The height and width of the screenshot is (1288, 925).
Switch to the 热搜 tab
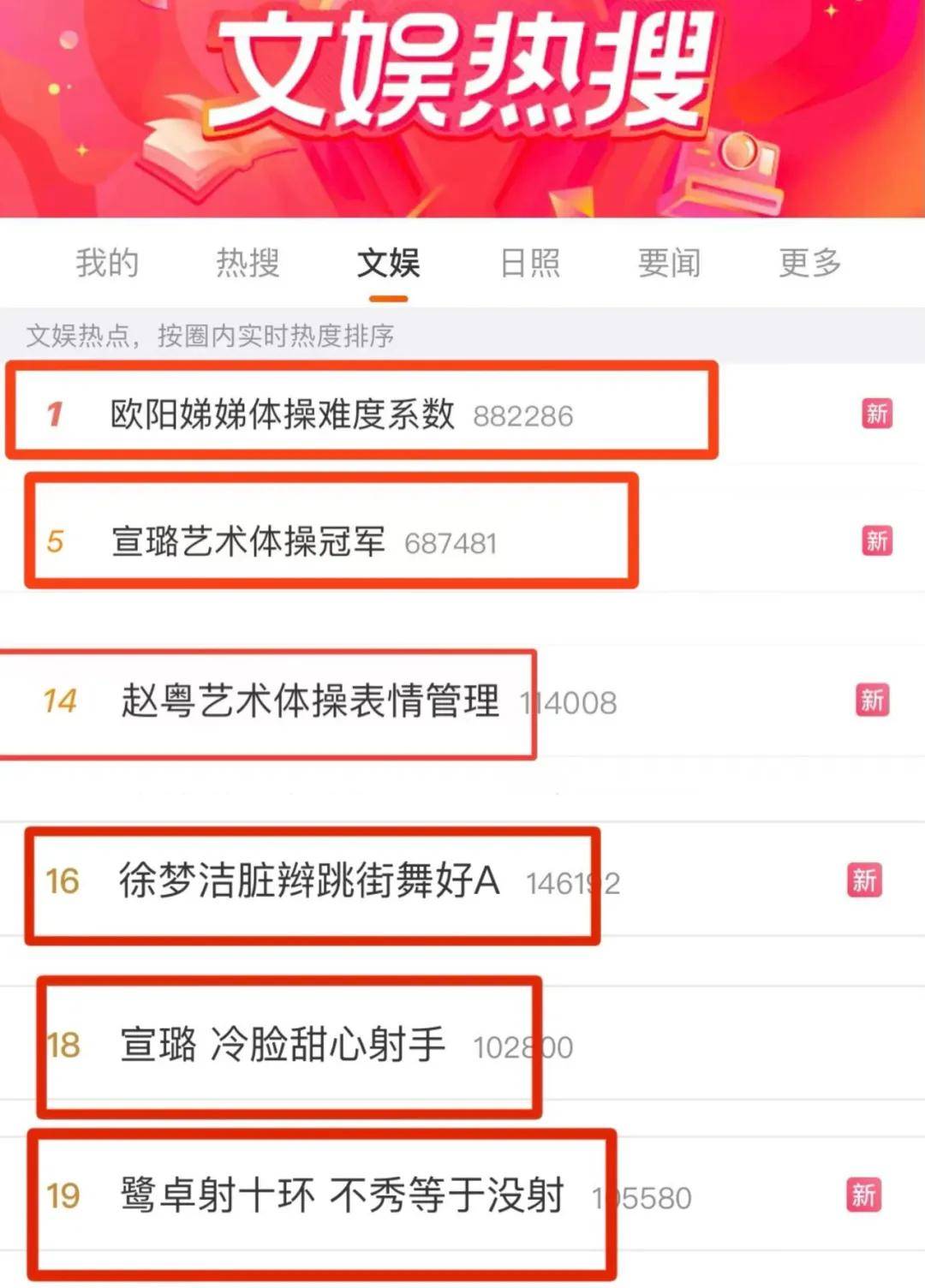click(x=248, y=263)
